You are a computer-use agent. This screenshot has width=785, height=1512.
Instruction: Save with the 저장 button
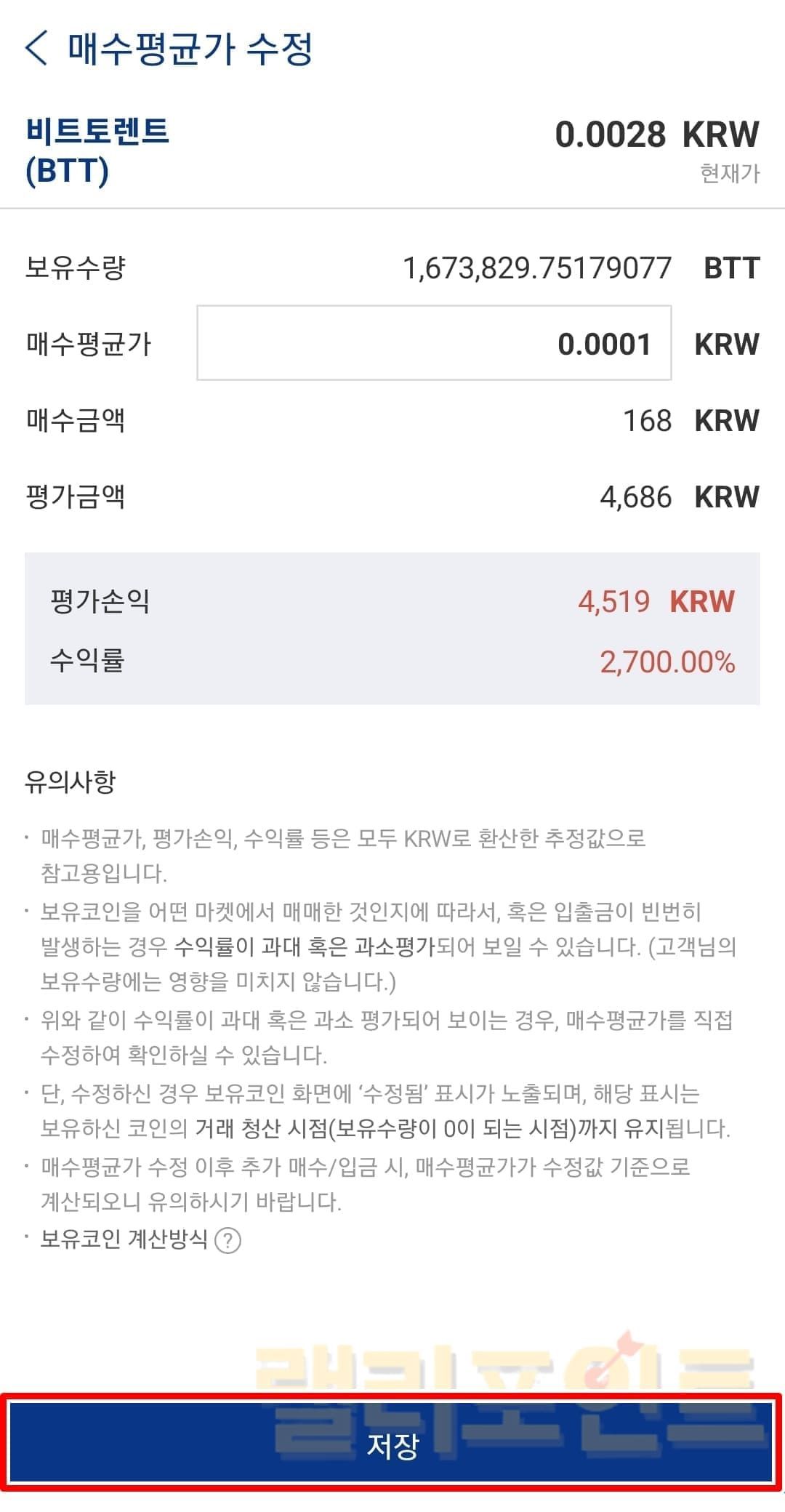pyautogui.click(x=392, y=1445)
